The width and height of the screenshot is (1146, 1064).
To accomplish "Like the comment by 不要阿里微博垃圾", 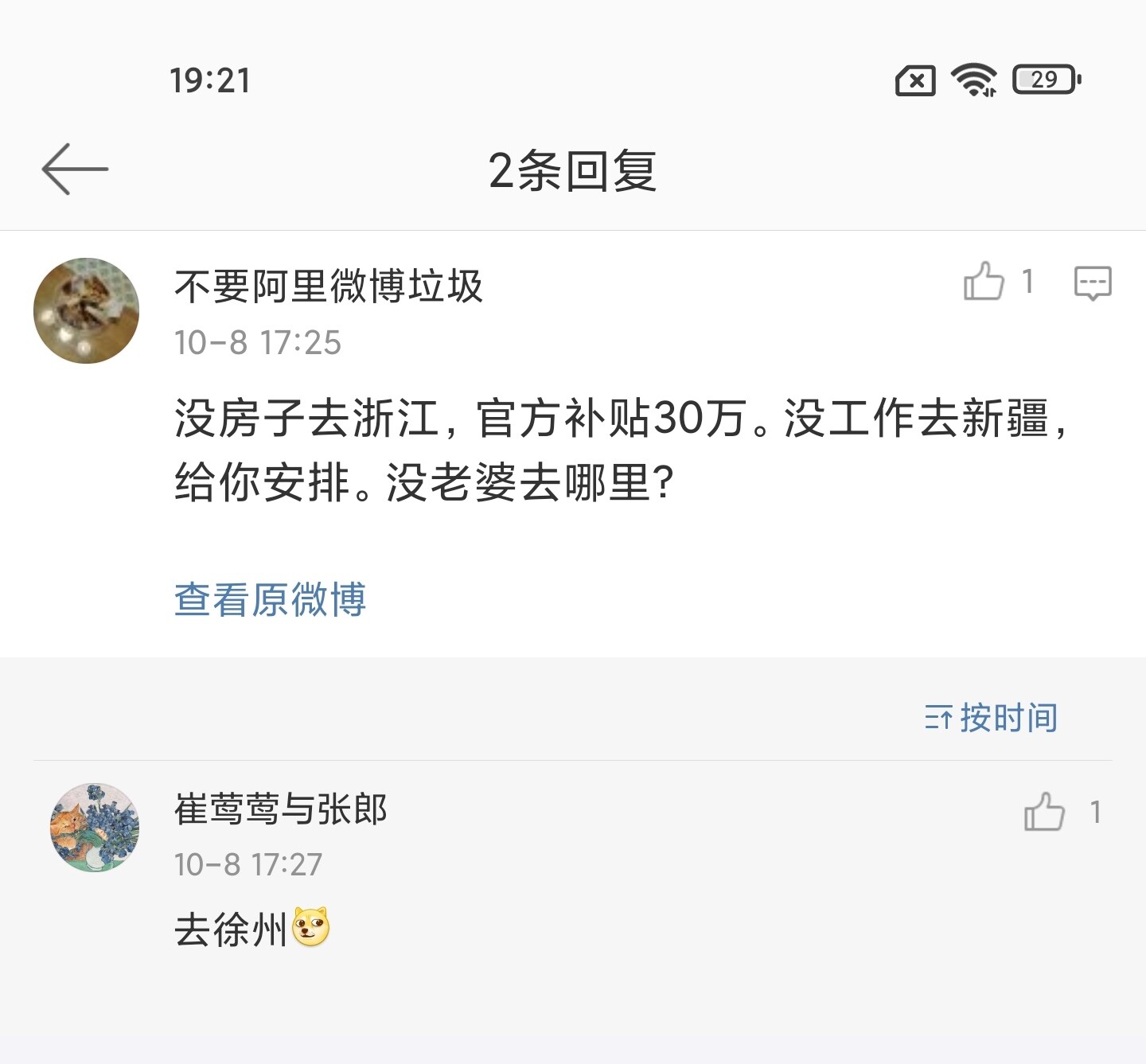I will 984,282.
